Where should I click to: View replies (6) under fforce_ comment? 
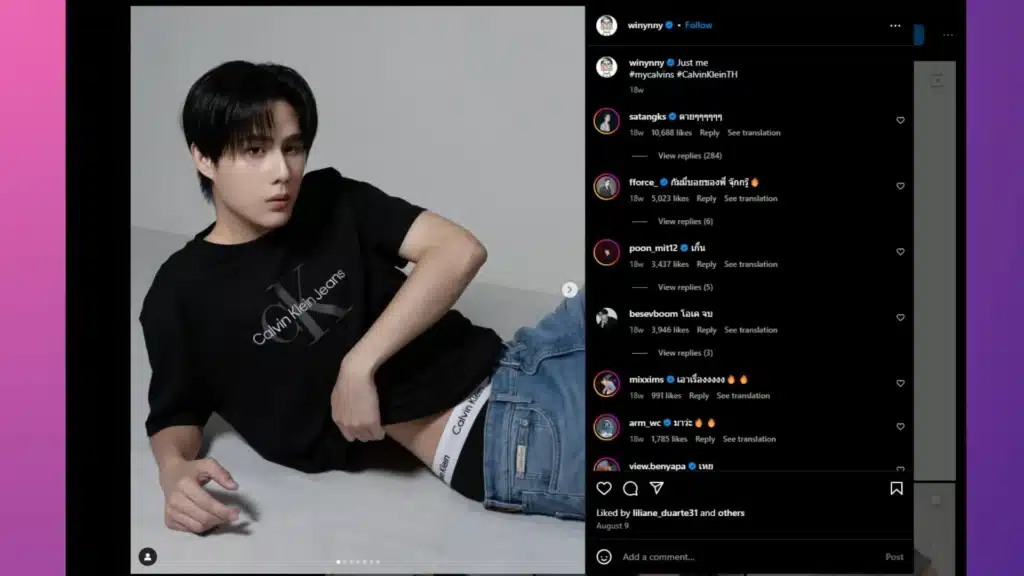click(x=685, y=221)
